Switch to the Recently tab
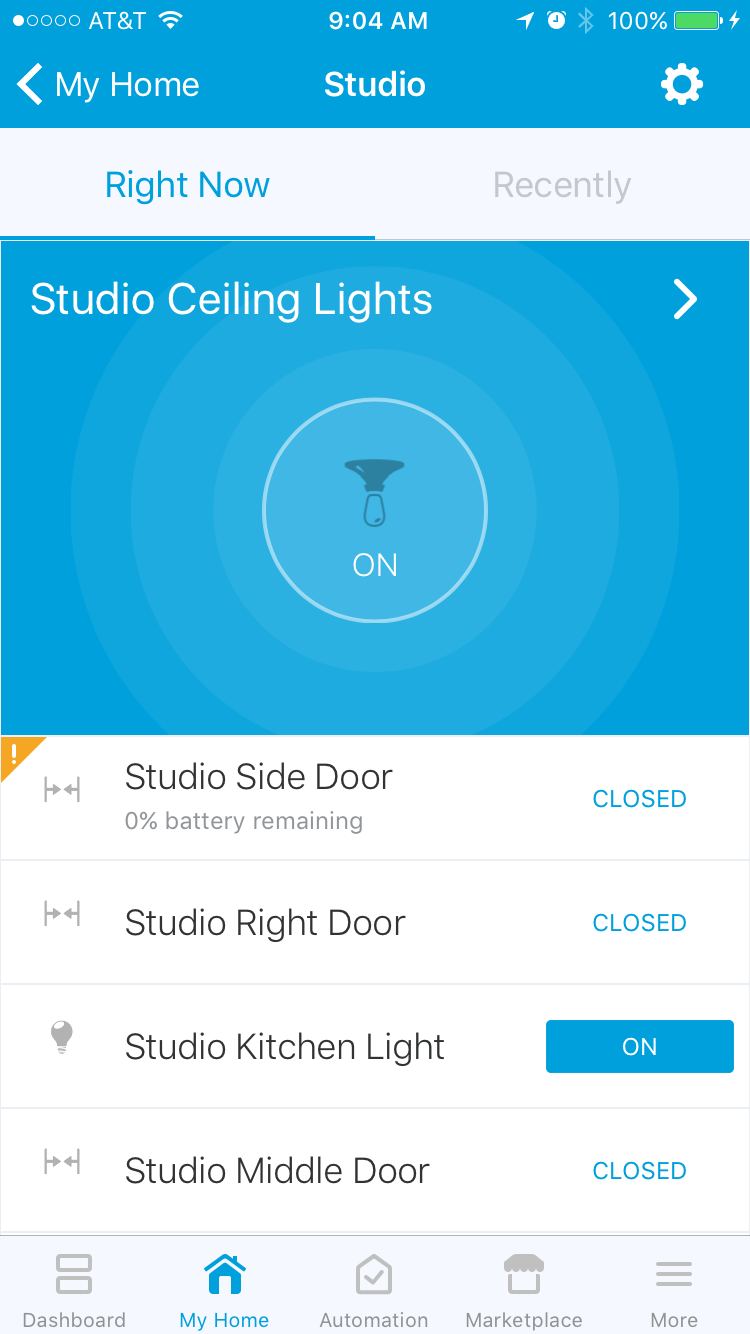The height and width of the screenshot is (1334, 750). pos(562,185)
